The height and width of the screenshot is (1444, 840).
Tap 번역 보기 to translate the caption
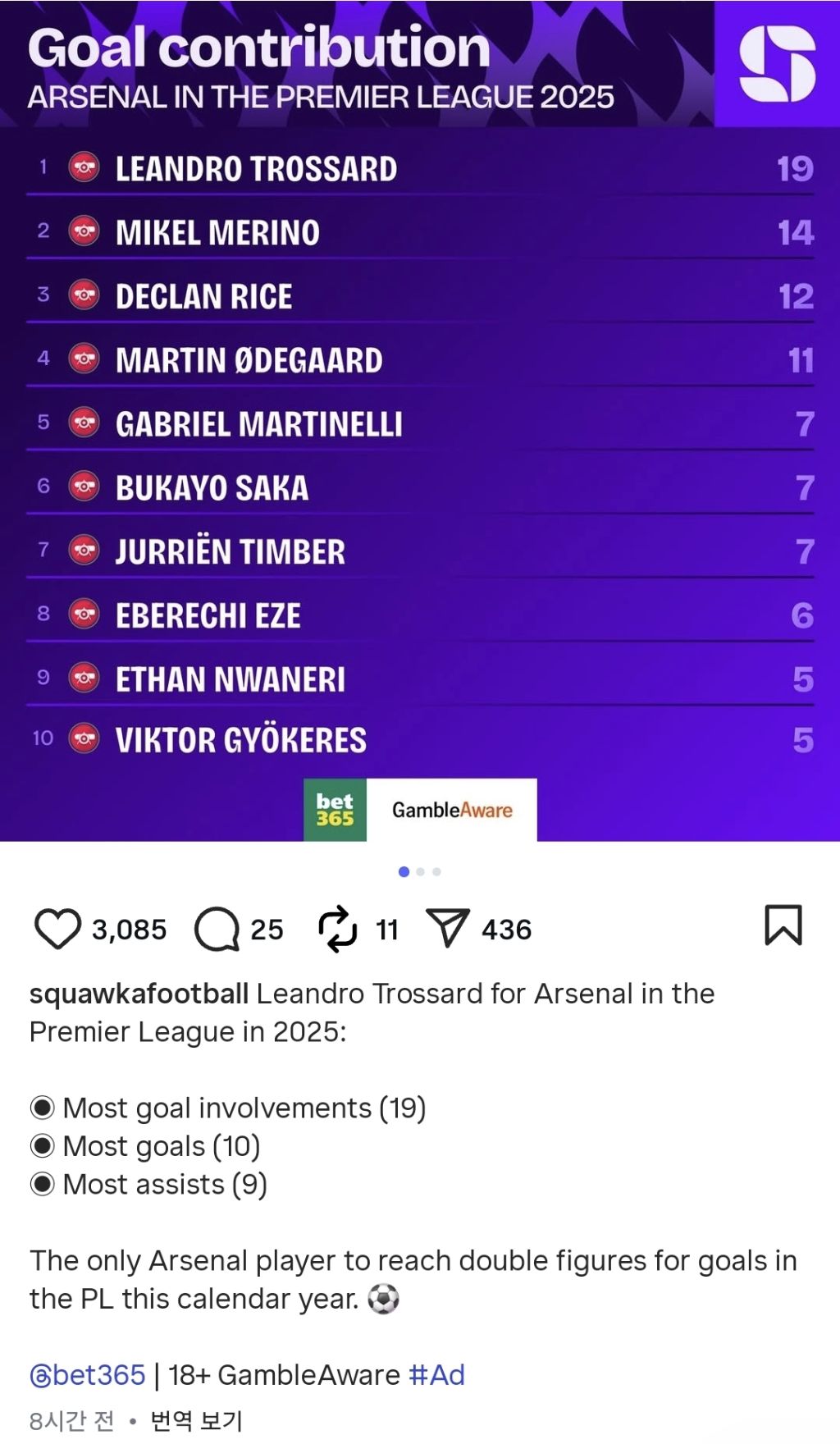(197, 1420)
